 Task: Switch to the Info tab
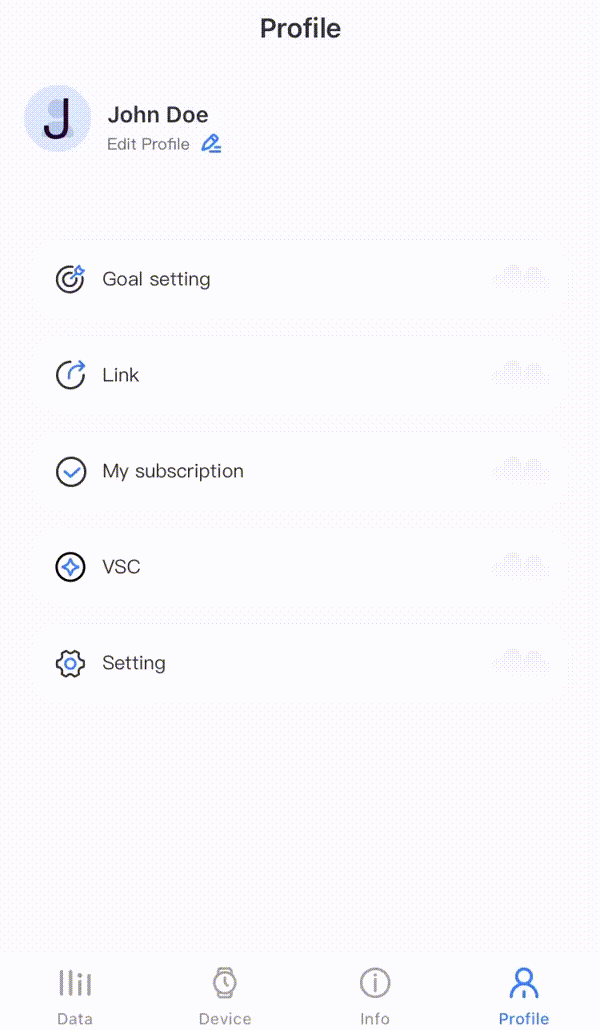(x=375, y=995)
